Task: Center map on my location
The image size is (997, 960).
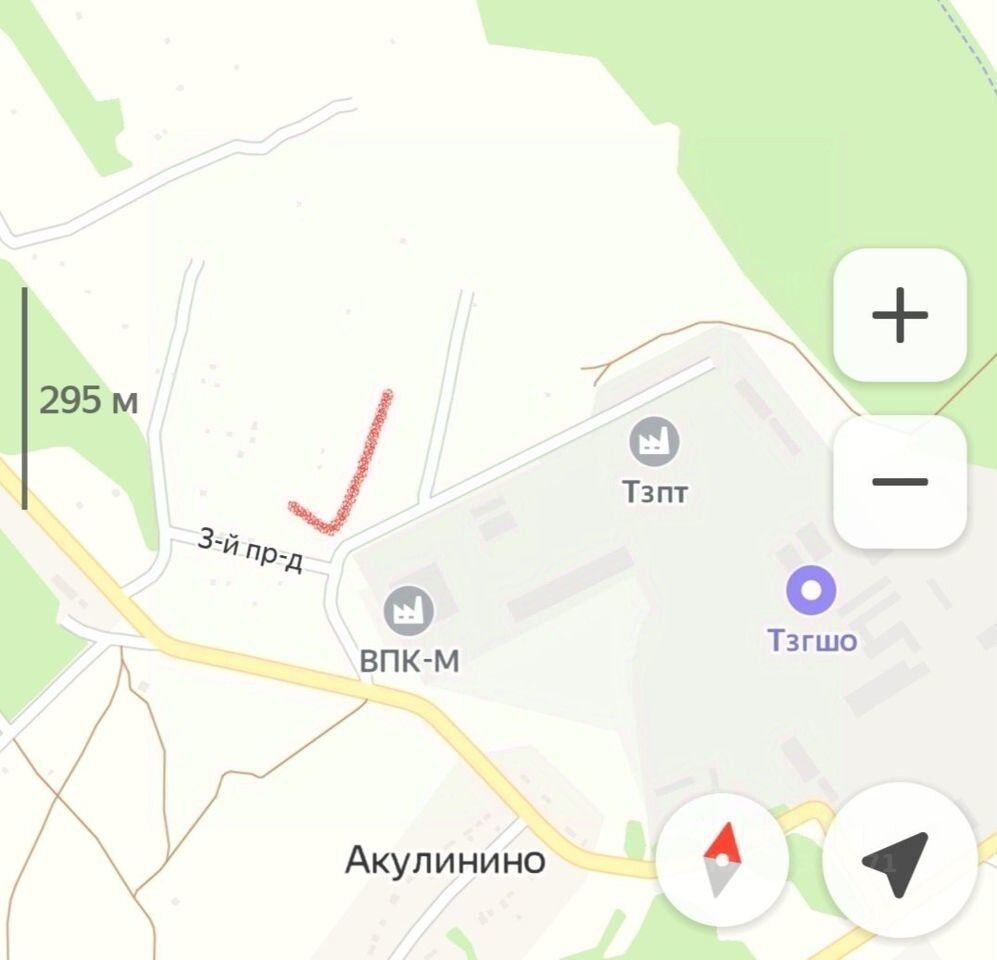Action: click(x=899, y=859)
